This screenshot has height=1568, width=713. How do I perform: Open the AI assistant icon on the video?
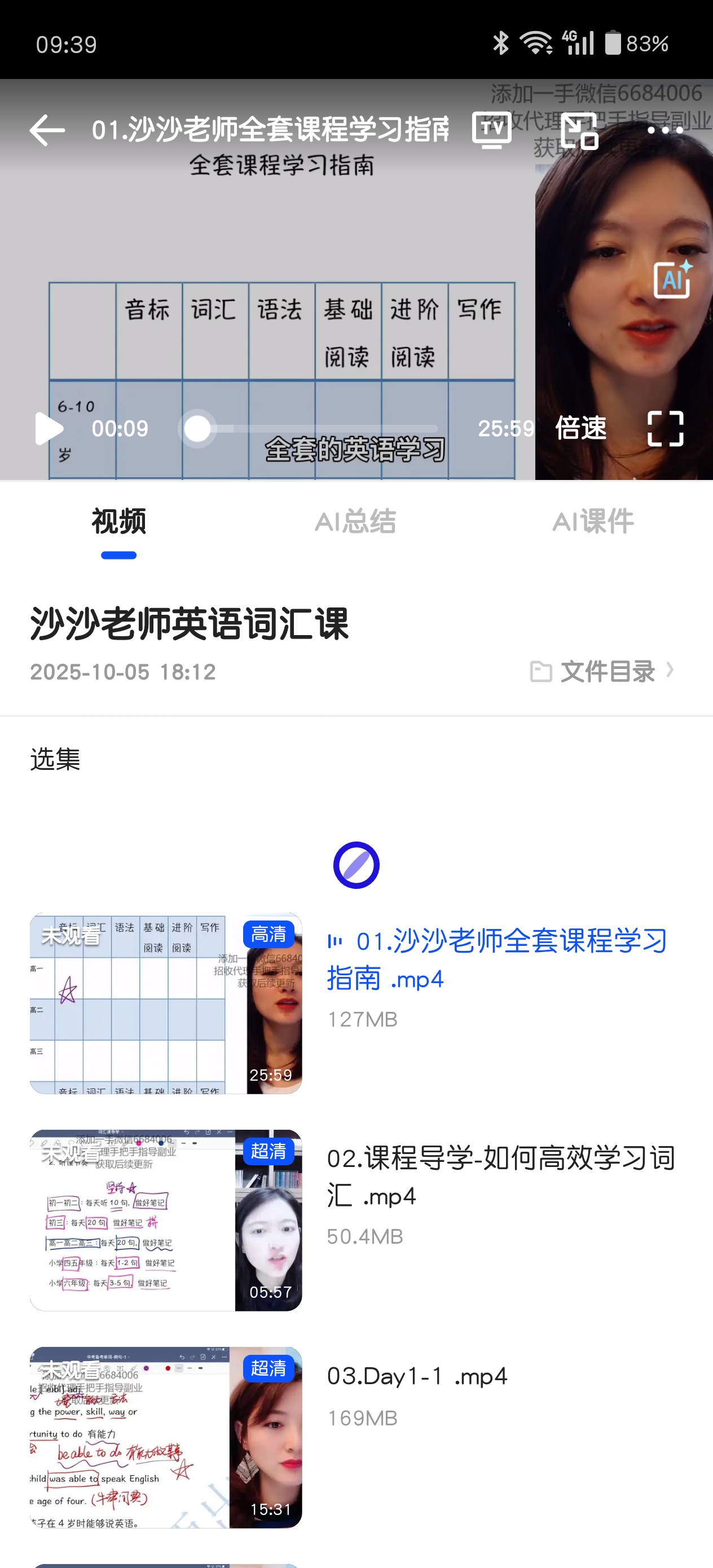click(x=672, y=280)
